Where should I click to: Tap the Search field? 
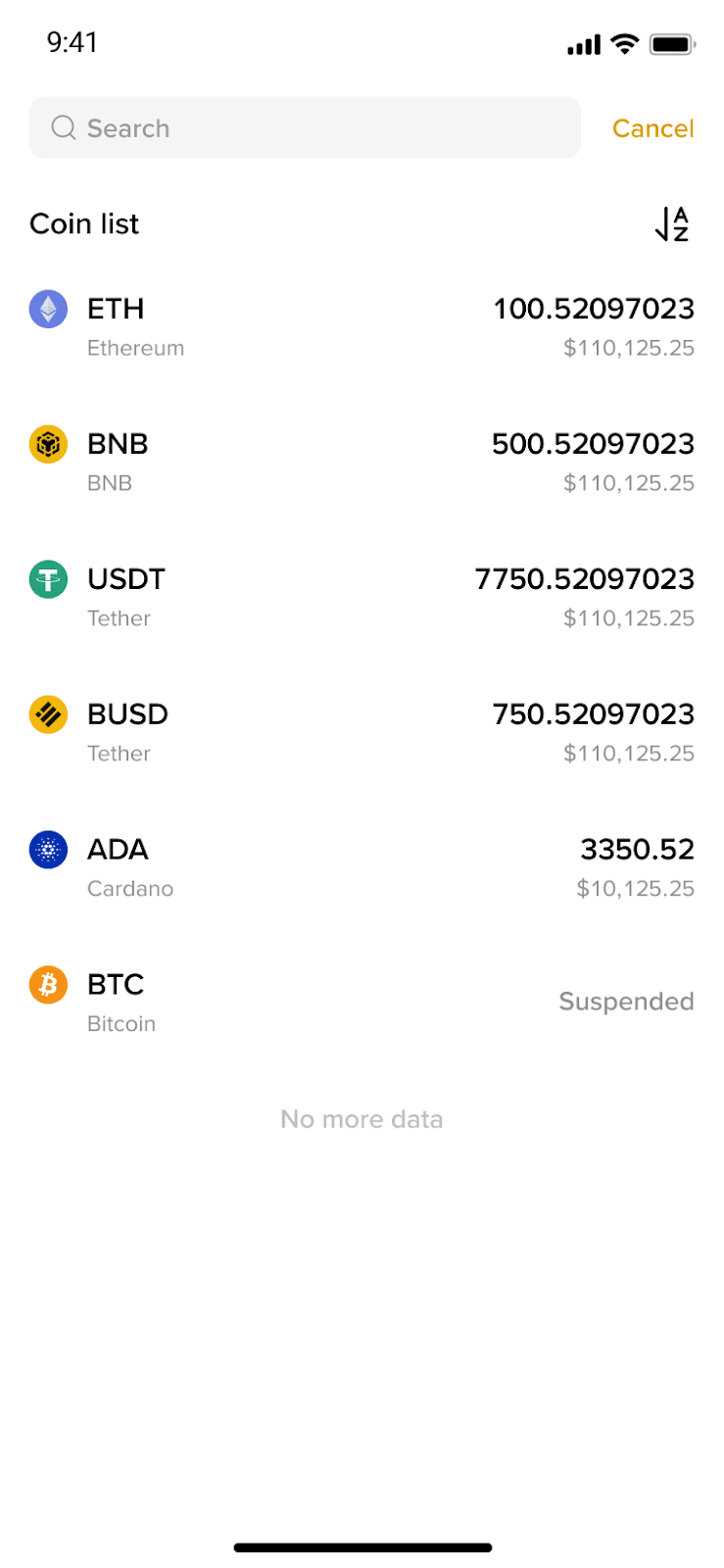(304, 128)
